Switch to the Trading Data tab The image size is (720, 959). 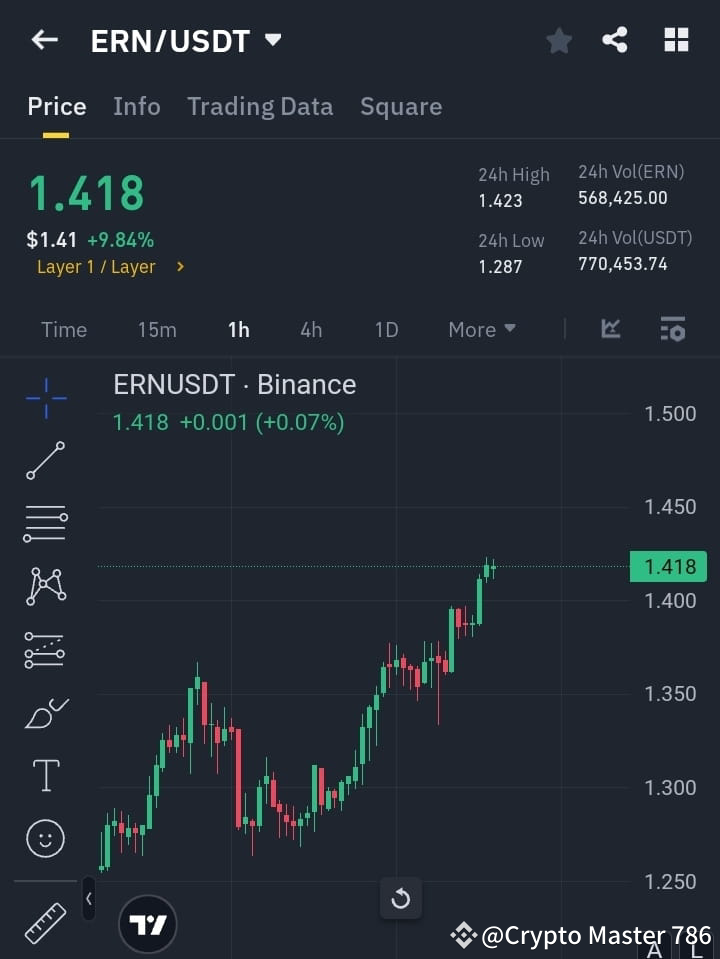(x=260, y=106)
